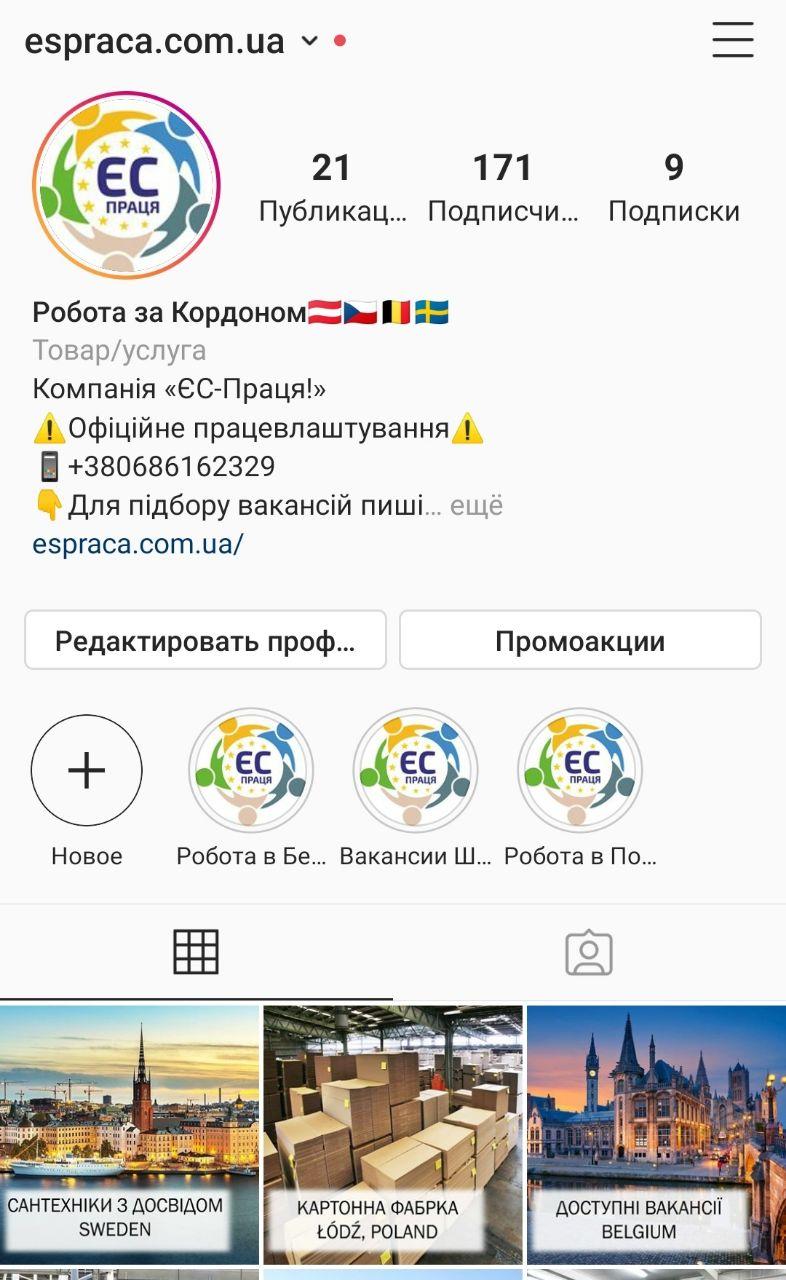
Task: Open the Робота в По… highlight
Action: pos(580,770)
